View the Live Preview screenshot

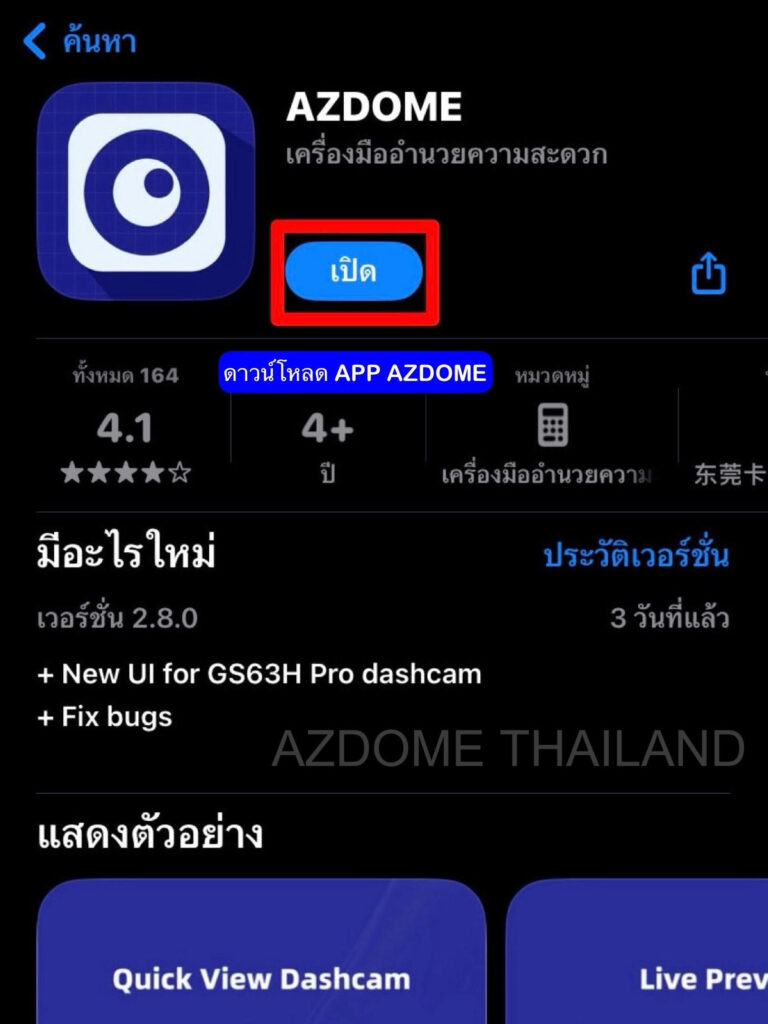click(x=640, y=953)
